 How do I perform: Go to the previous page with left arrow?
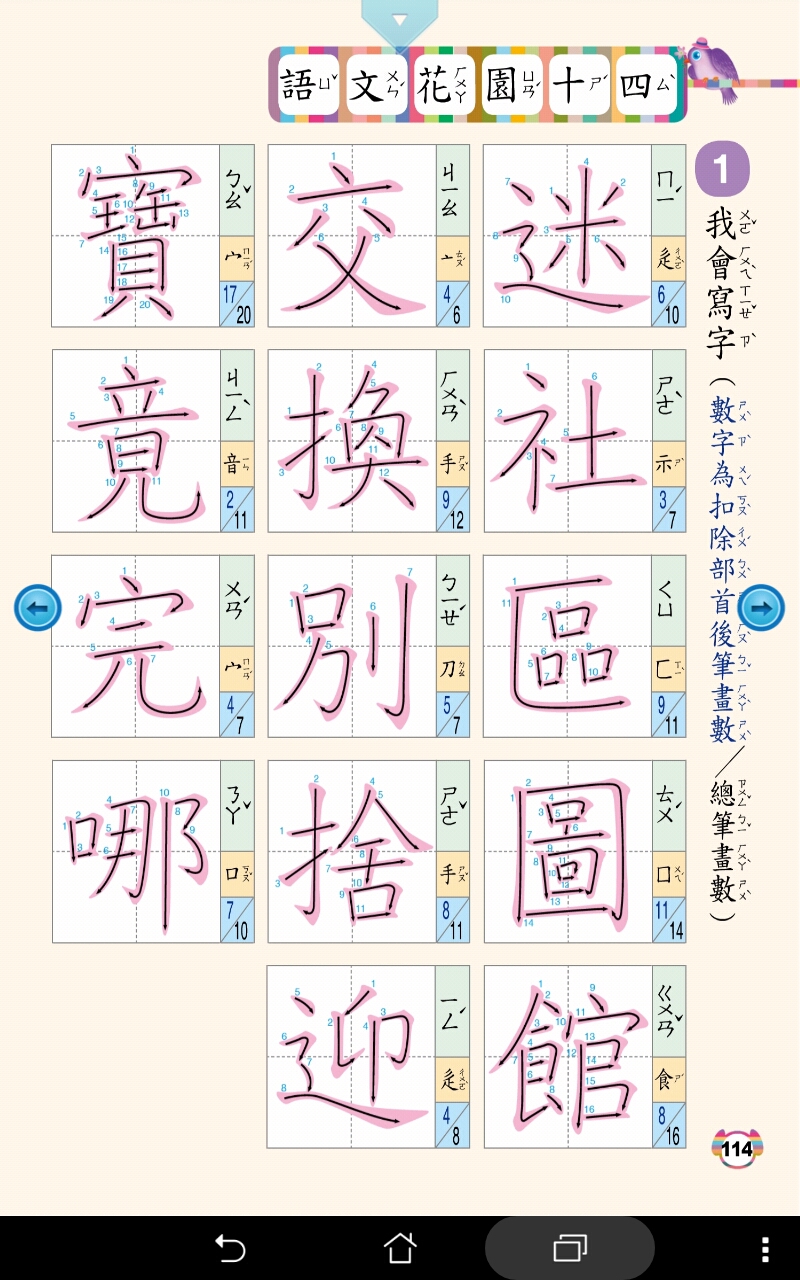point(38,607)
